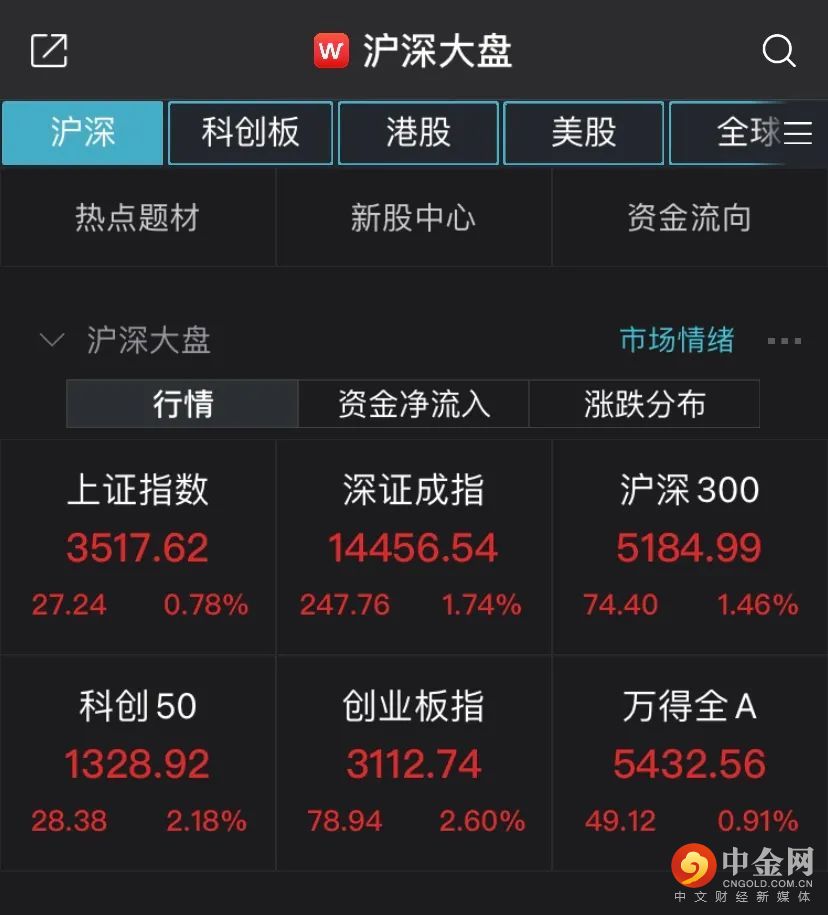
Task: Switch to 资金净流入 segment
Action: tap(413, 404)
